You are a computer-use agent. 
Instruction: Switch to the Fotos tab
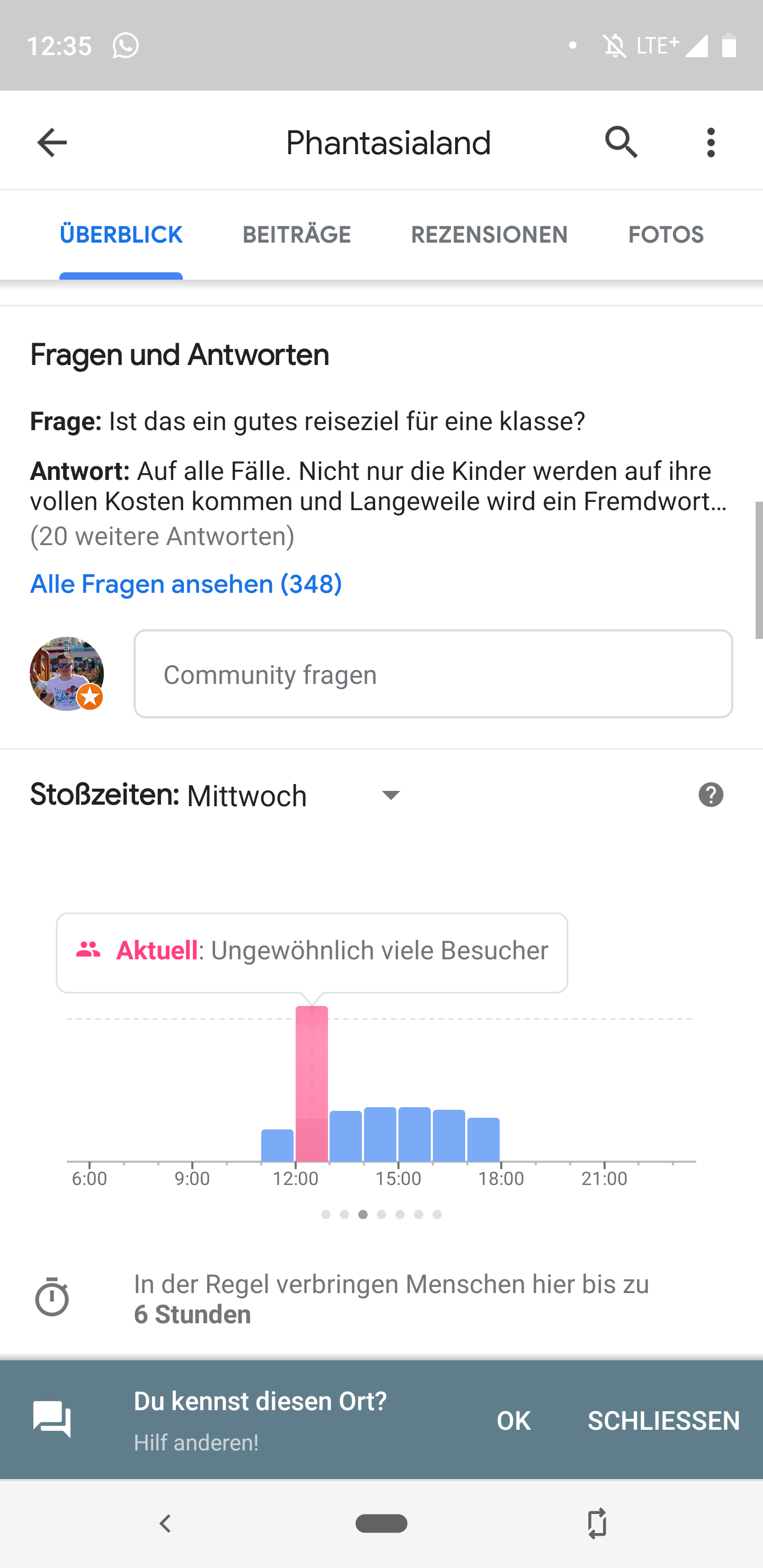click(x=666, y=235)
